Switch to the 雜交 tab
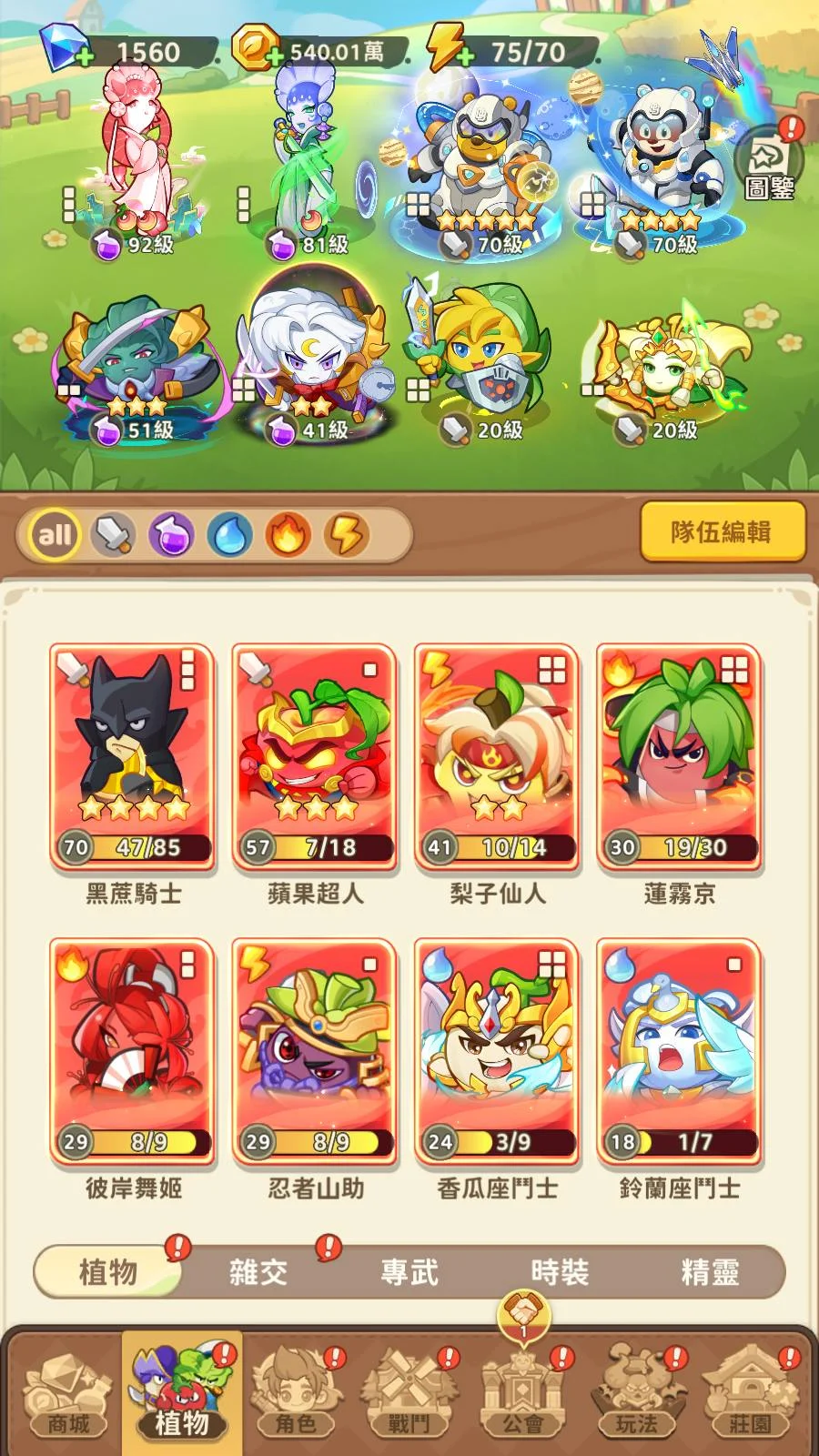Viewport: 819px width, 1456px height. [x=258, y=1271]
